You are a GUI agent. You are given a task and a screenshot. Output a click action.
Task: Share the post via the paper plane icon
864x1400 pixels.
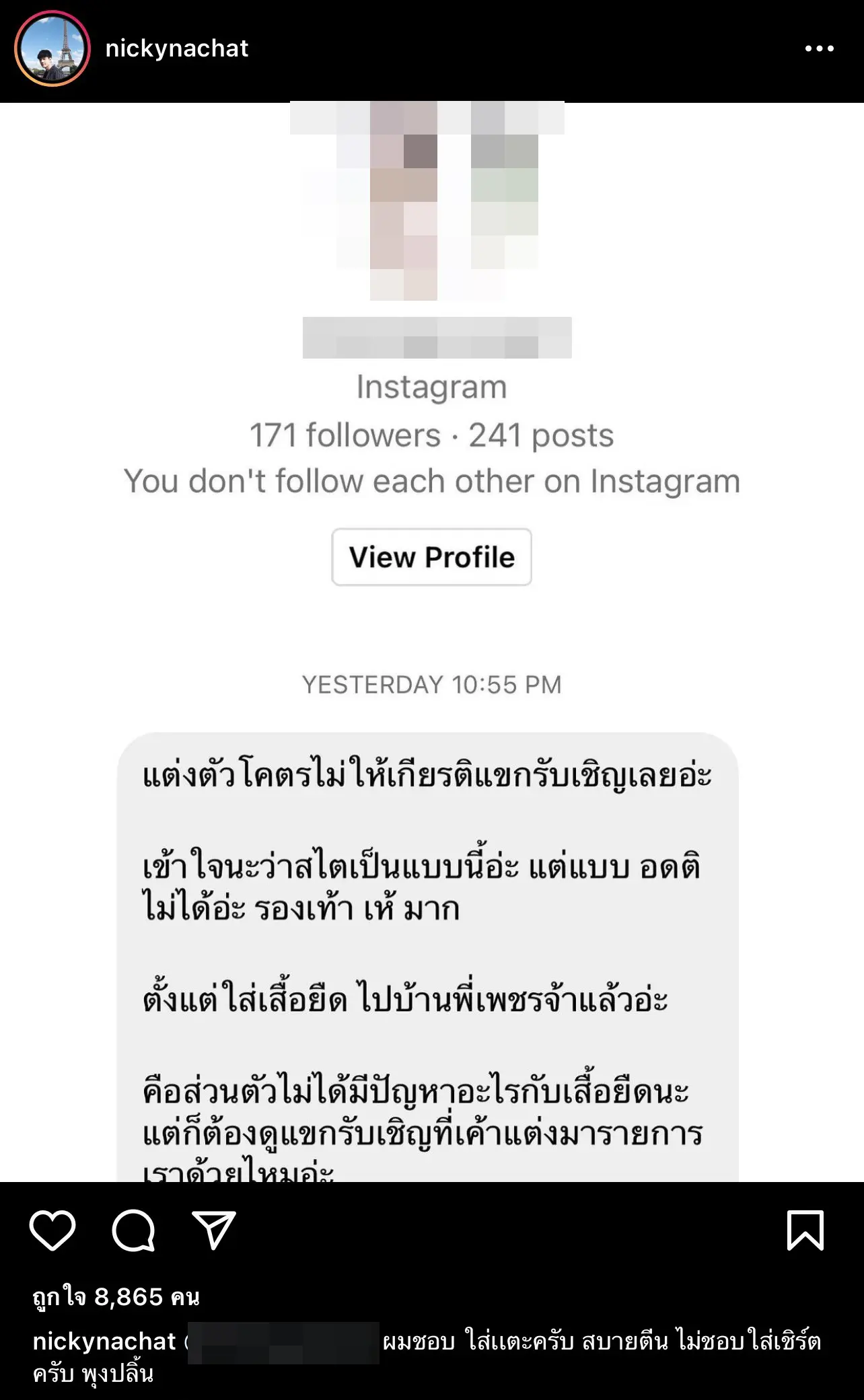point(214,1230)
